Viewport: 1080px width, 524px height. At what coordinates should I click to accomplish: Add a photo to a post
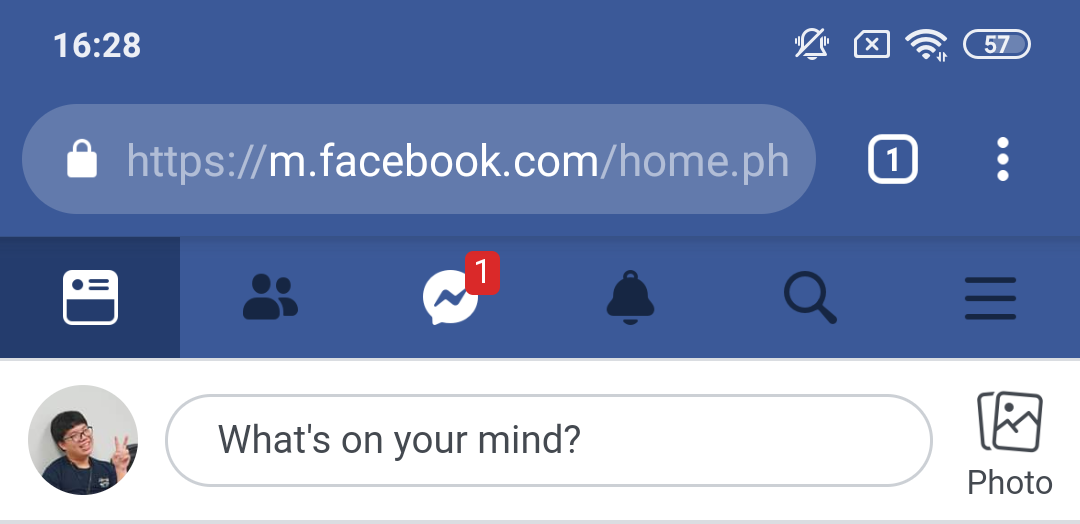pos(1010,442)
